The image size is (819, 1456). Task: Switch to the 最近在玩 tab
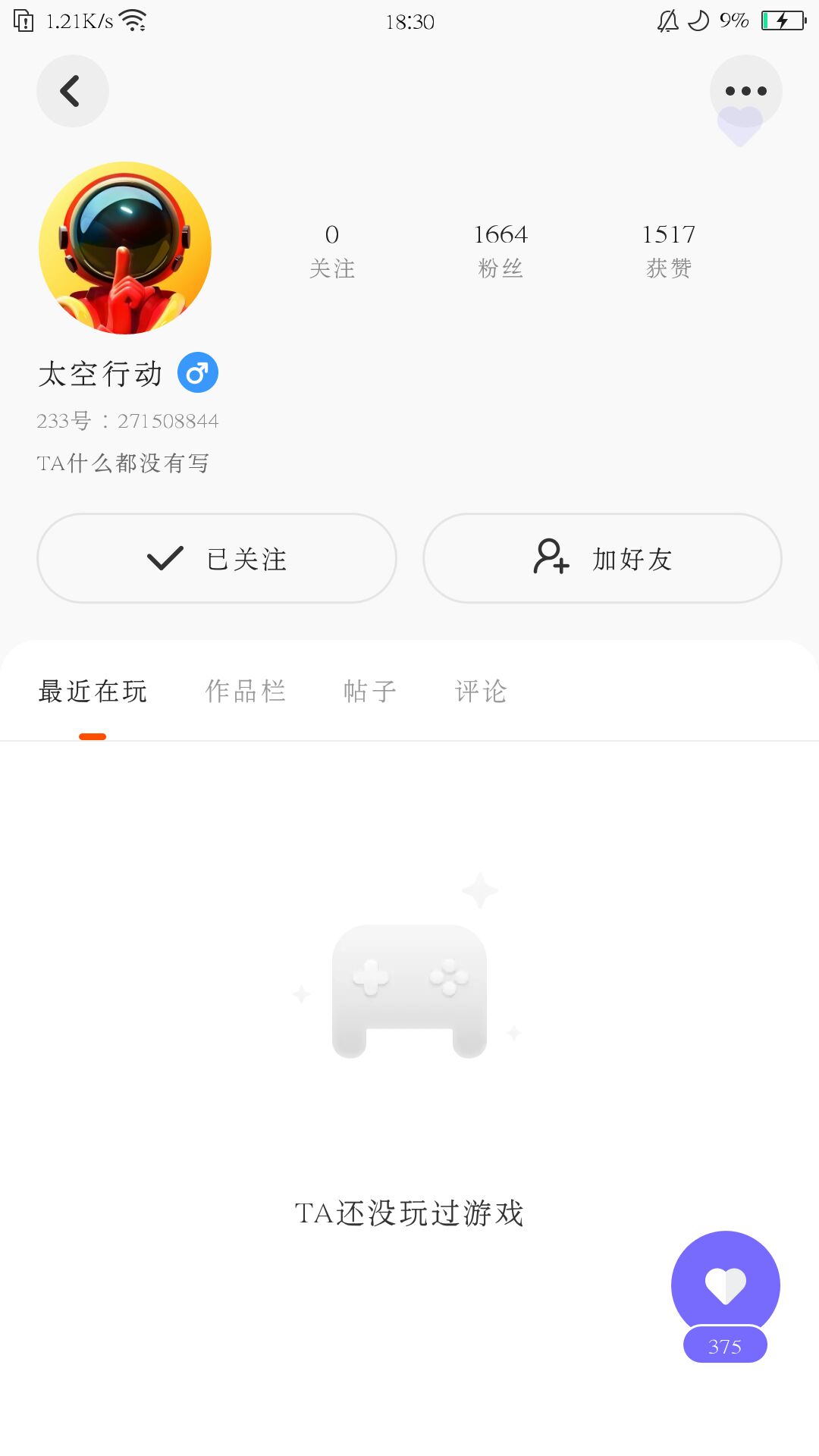point(93,691)
